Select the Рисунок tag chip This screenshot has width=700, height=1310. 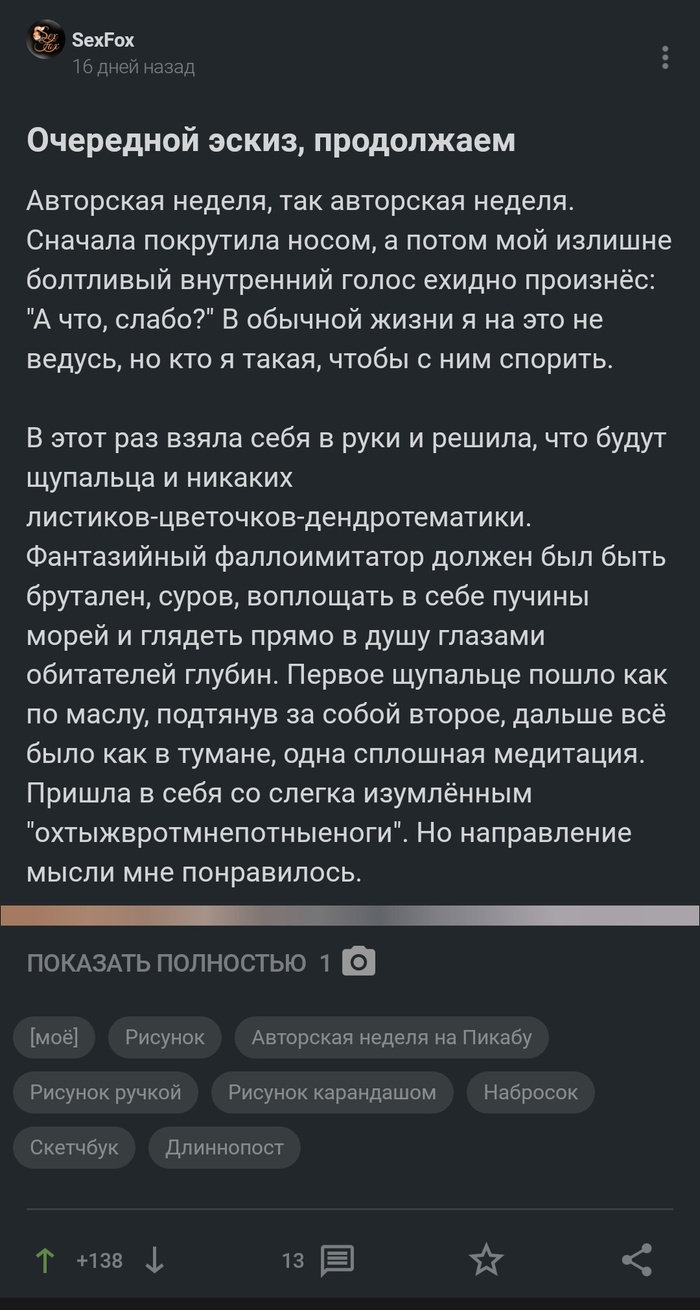[x=164, y=1037]
